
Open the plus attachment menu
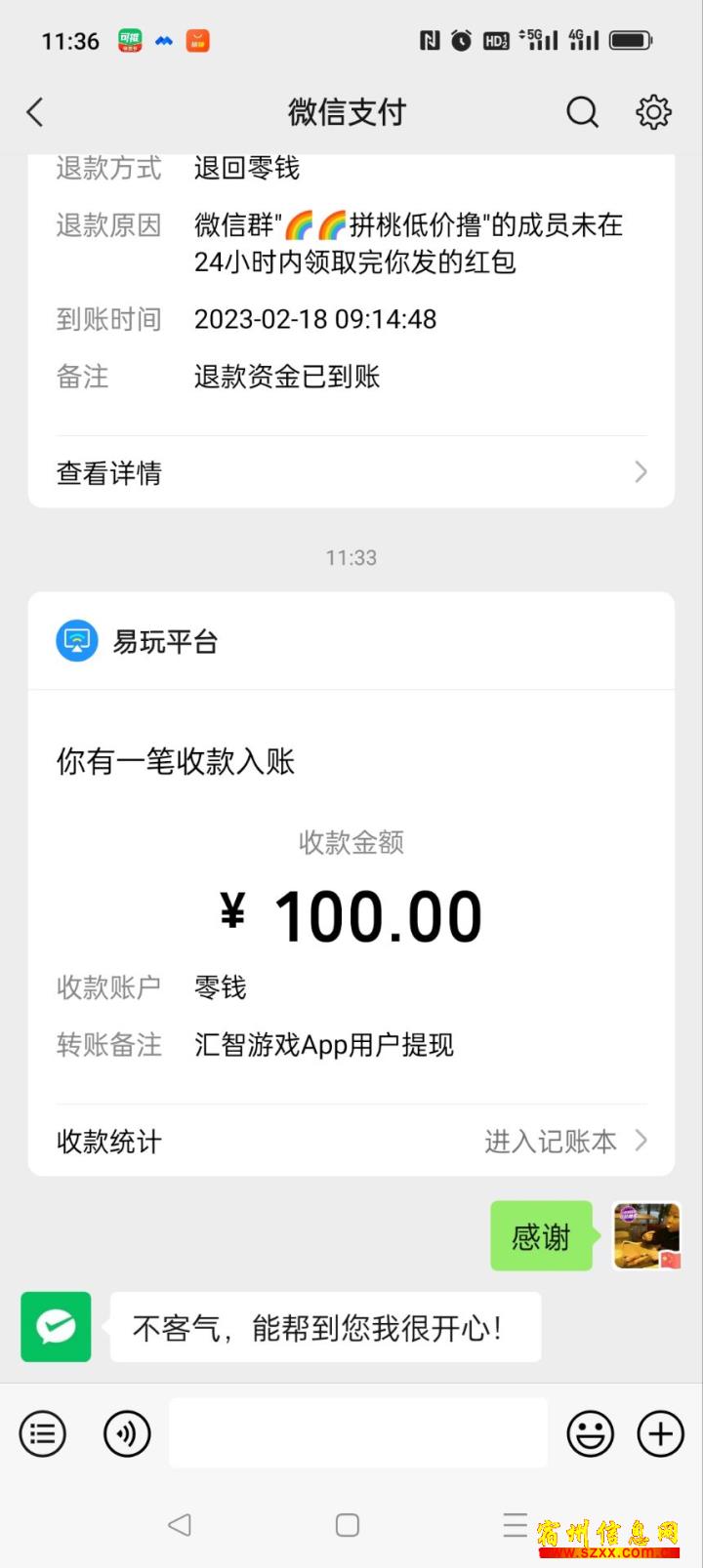point(661,1433)
